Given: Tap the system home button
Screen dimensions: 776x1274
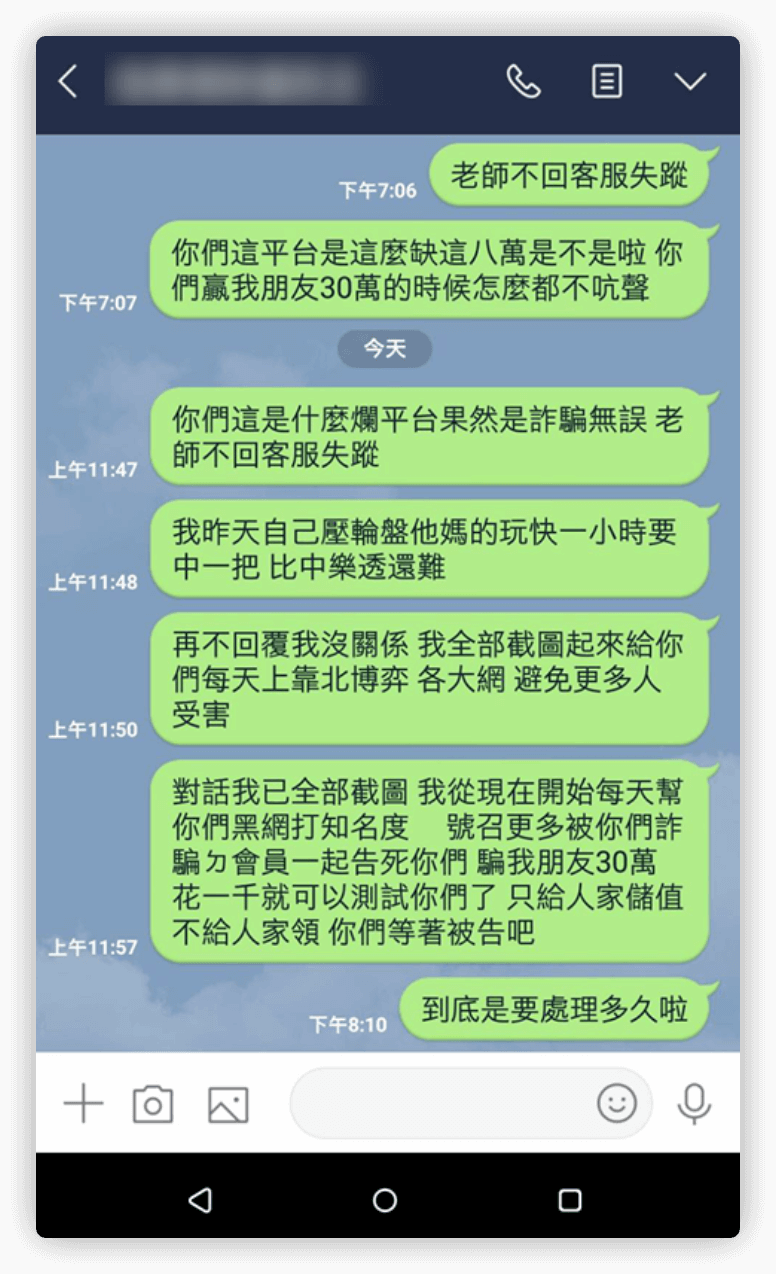Looking at the screenshot, I should pos(385,1200).
